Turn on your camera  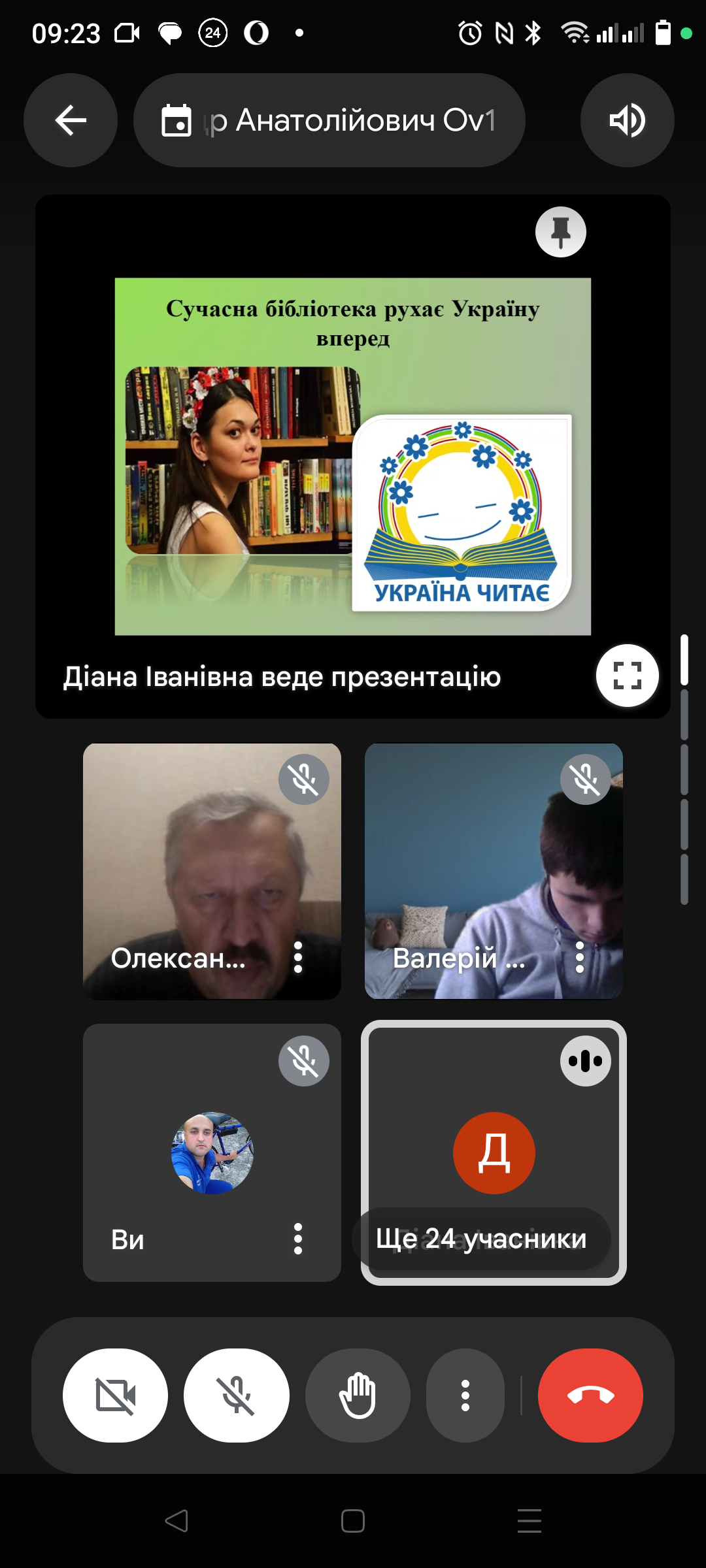(115, 1395)
